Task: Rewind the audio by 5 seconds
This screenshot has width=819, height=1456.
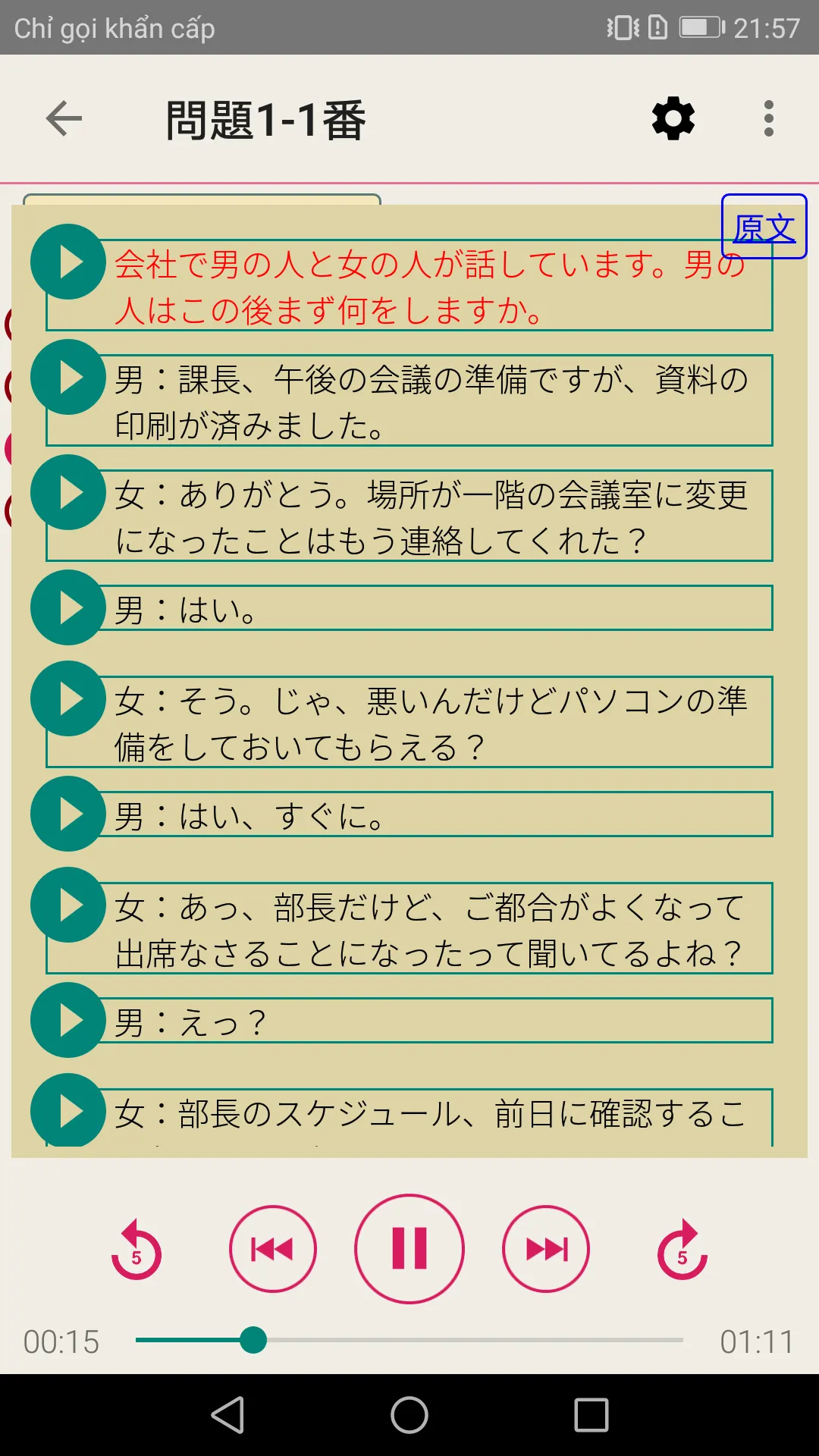Action: point(136,1250)
